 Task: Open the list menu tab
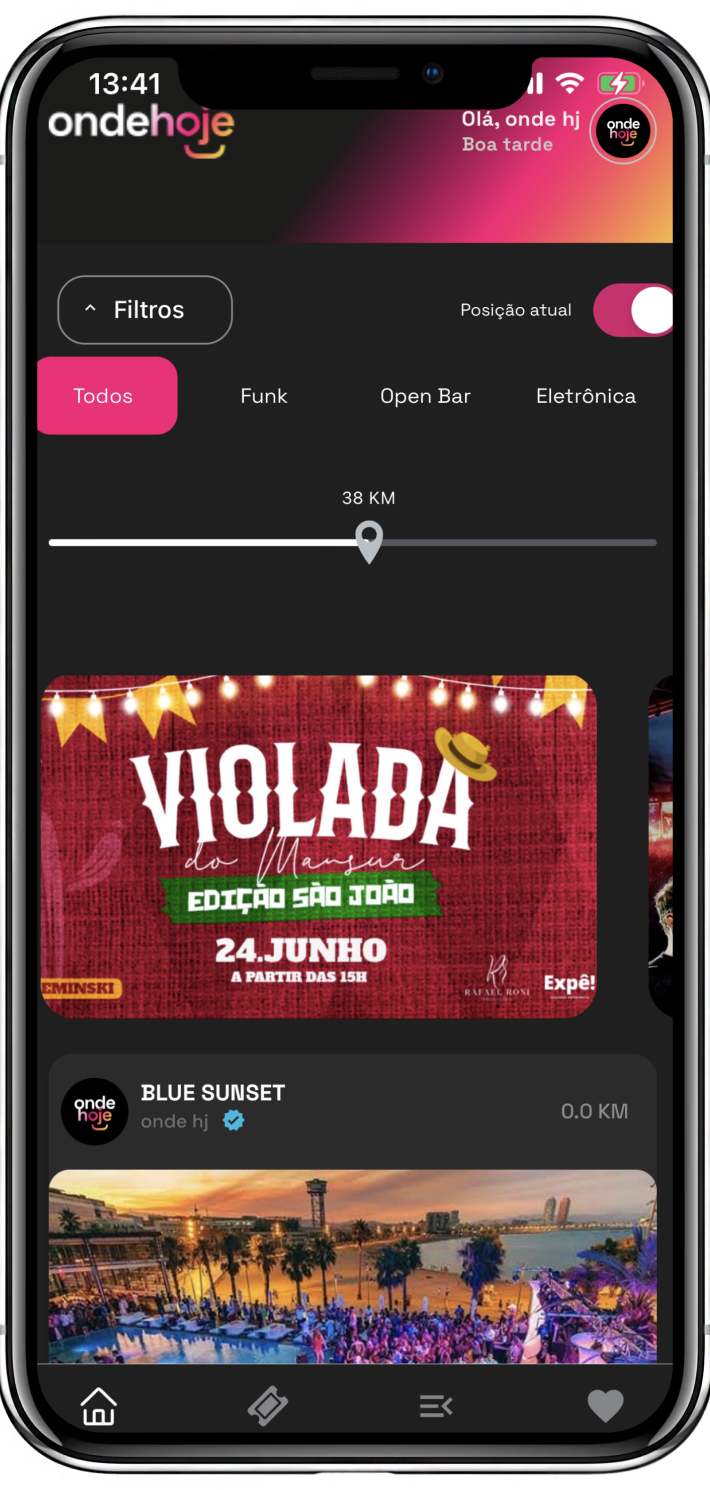436,1406
